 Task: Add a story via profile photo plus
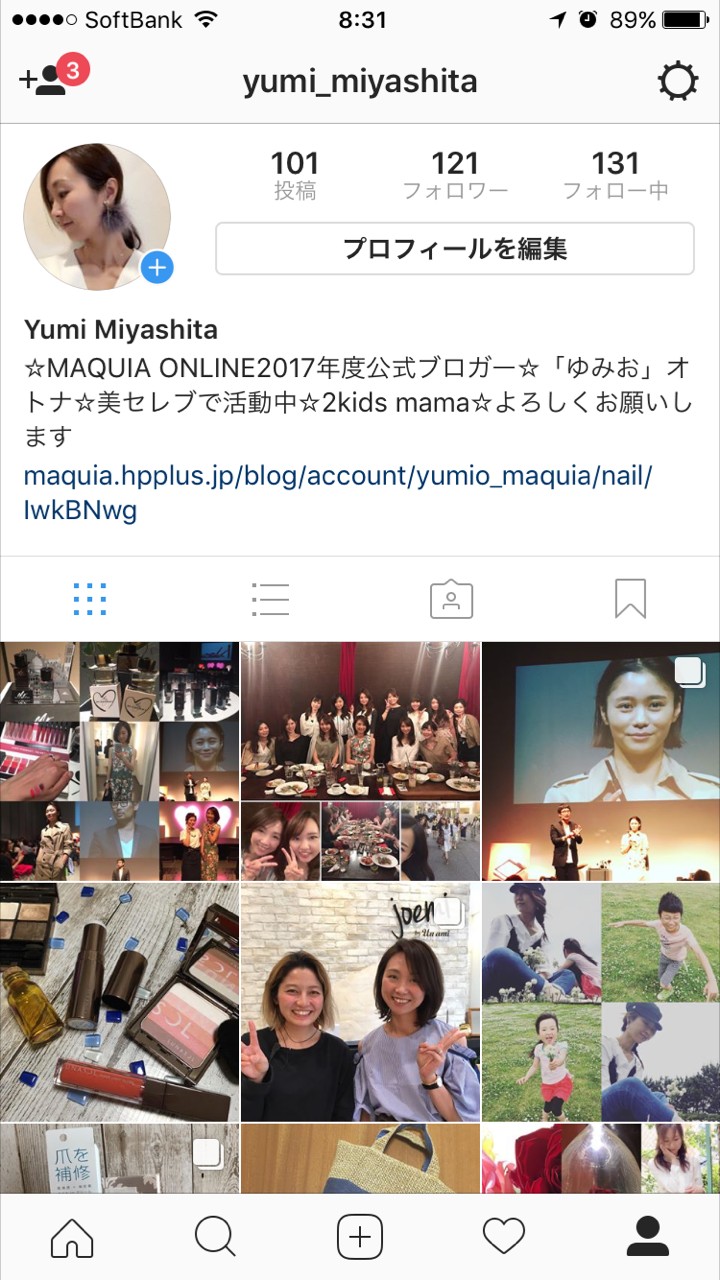pos(157,267)
